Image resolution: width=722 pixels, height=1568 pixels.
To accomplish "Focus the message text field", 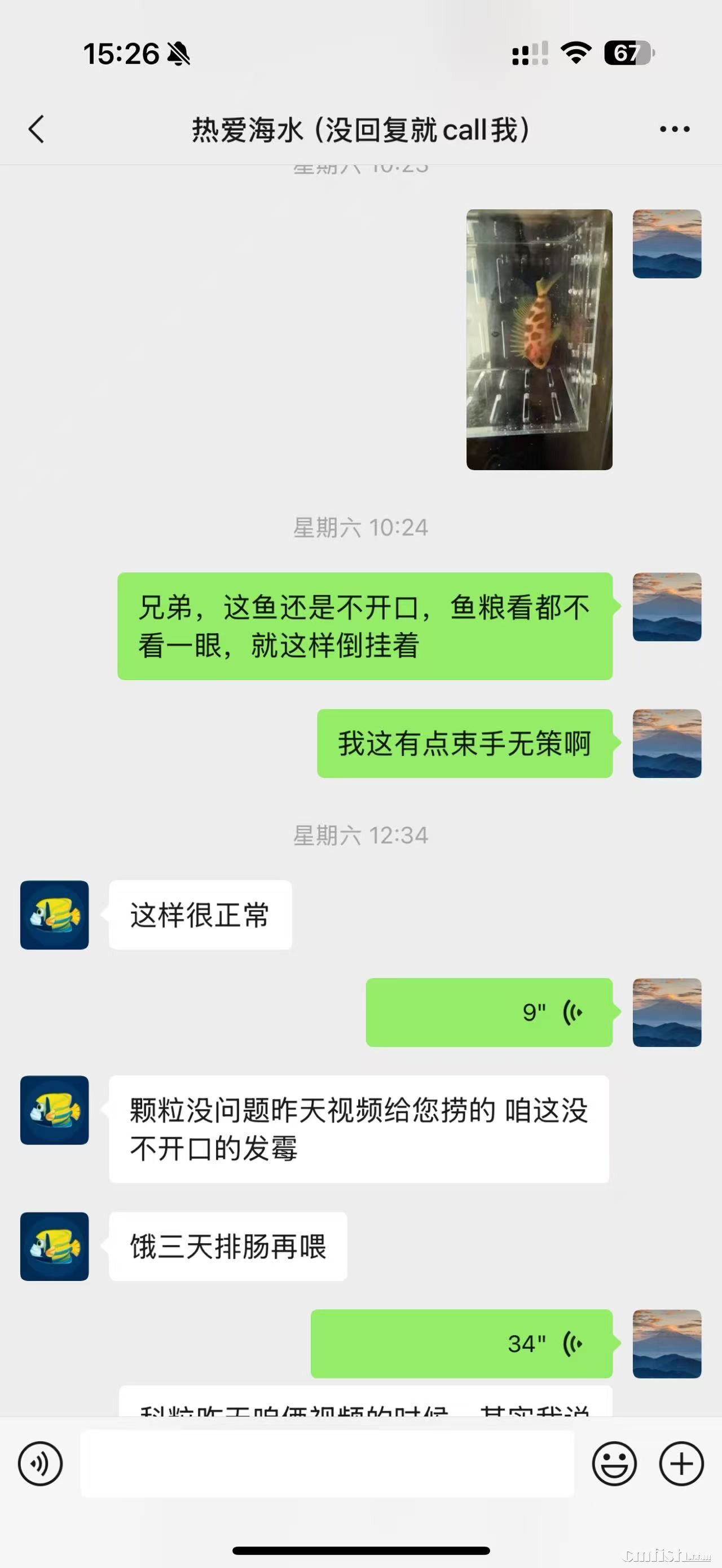I will click(327, 1463).
